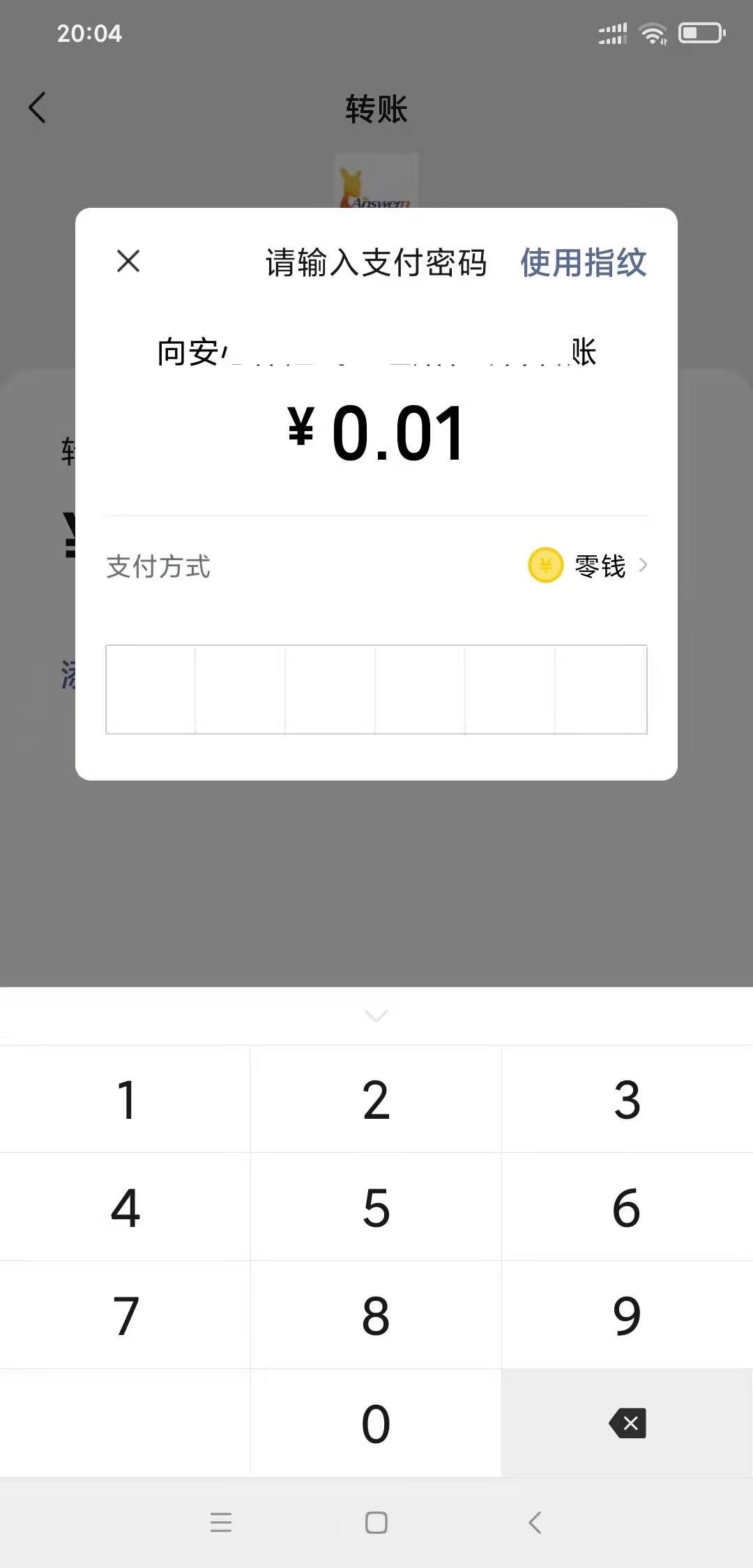
Task: Enter digit 8 on the keypad
Action: click(x=376, y=1316)
